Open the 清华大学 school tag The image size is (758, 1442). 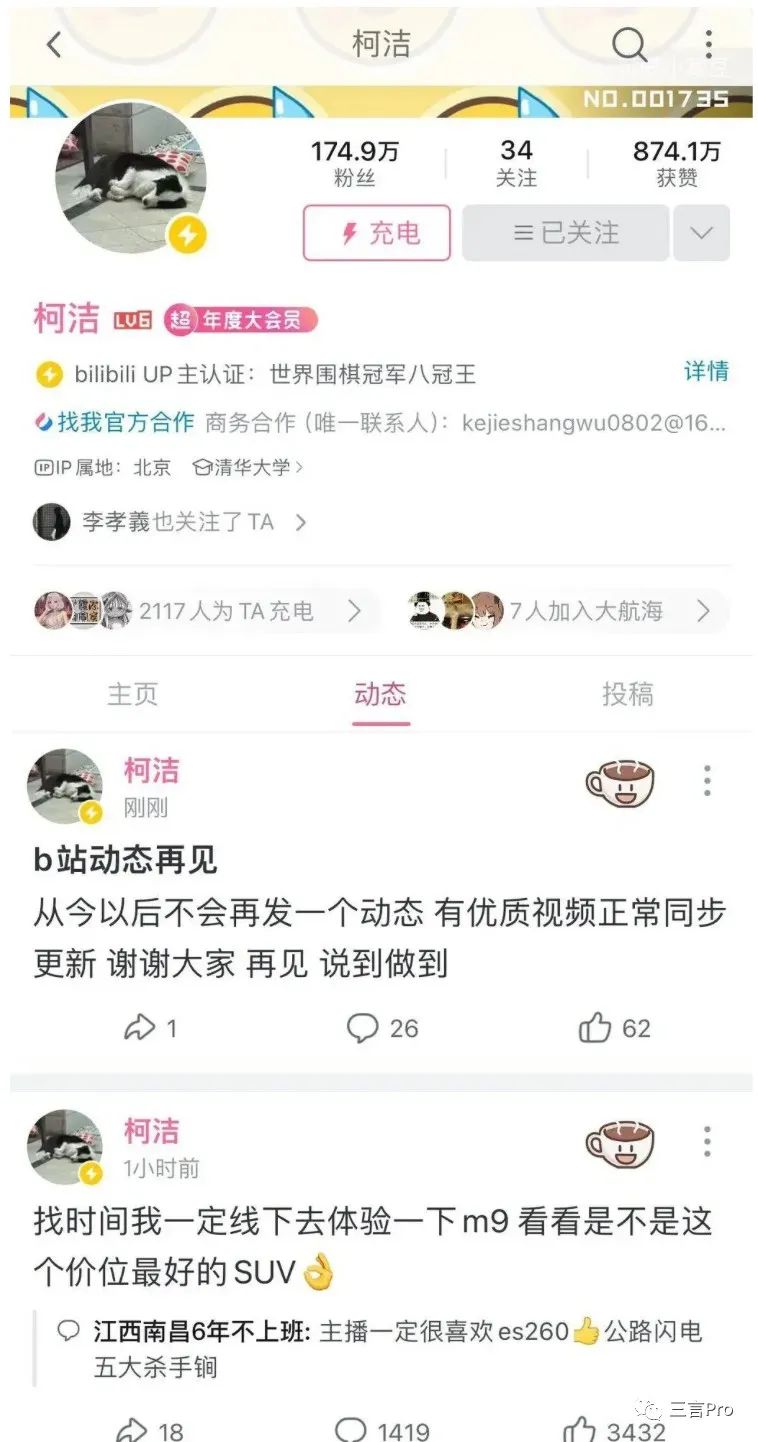(248, 467)
